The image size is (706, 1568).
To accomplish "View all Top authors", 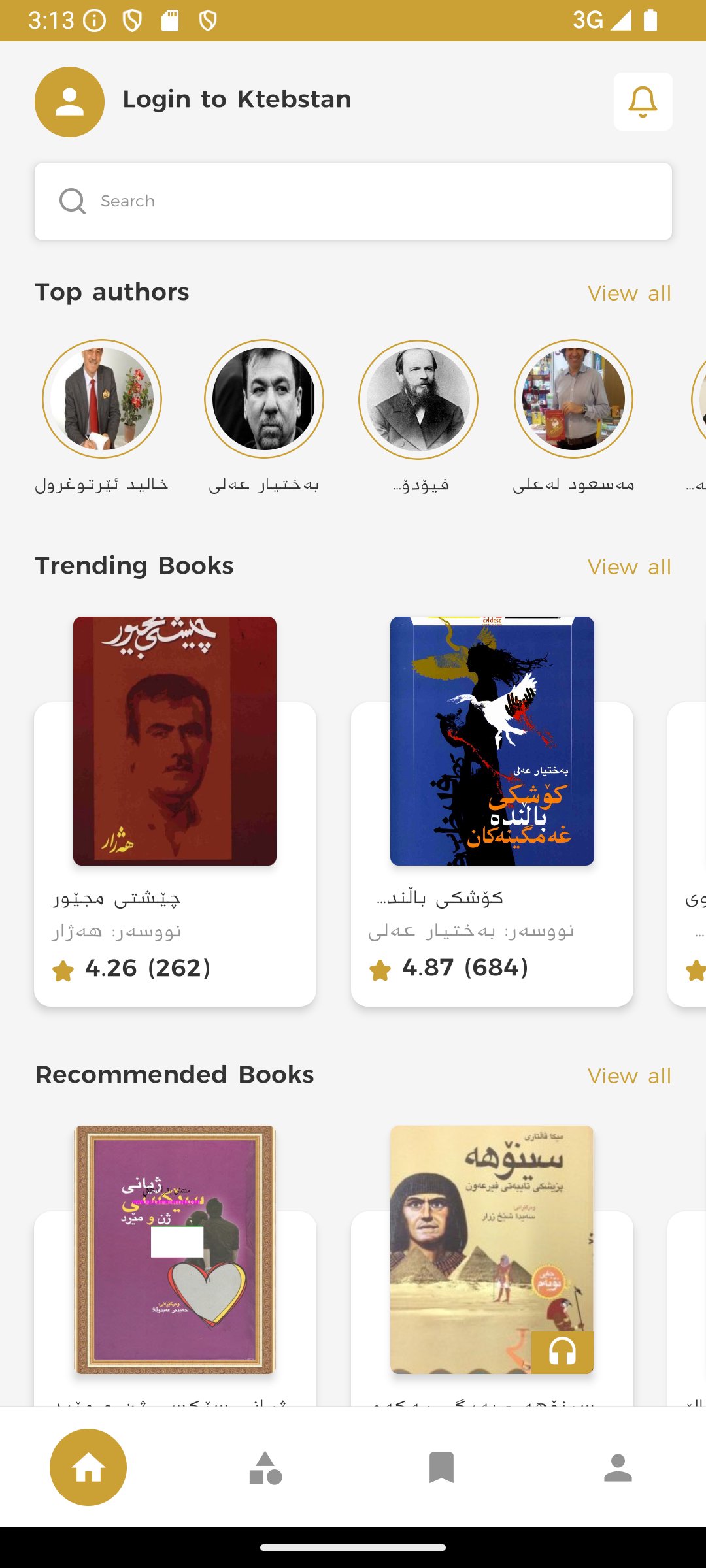I will tap(629, 293).
